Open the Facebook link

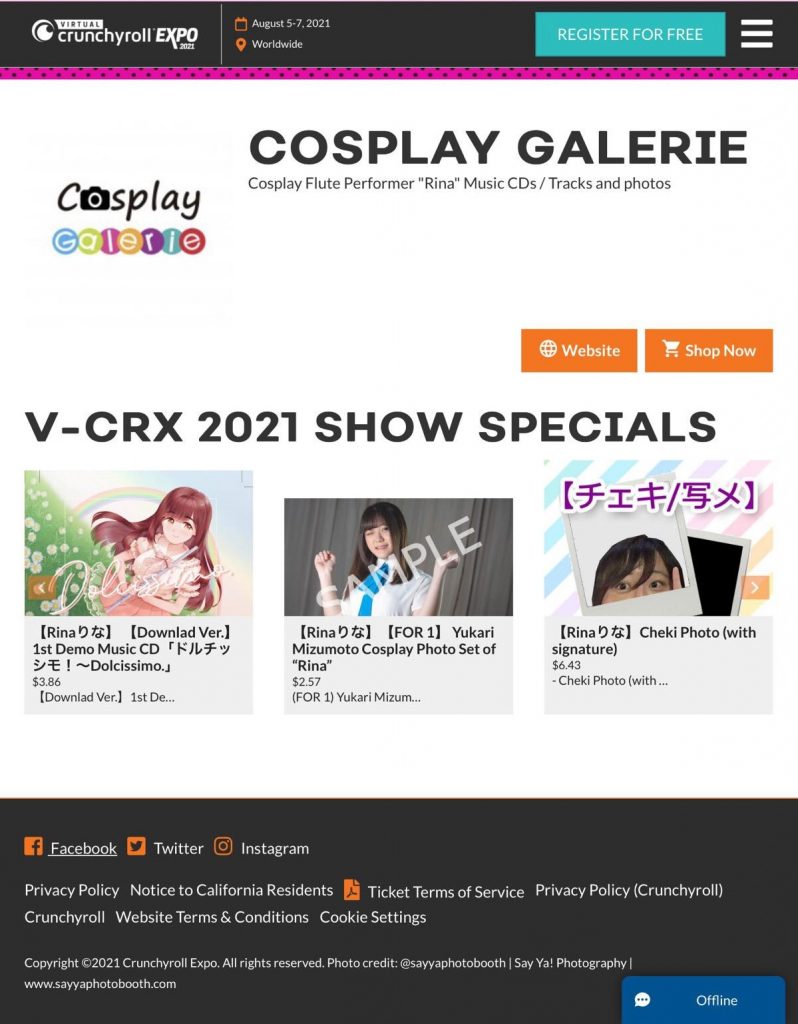click(x=83, y=848)
